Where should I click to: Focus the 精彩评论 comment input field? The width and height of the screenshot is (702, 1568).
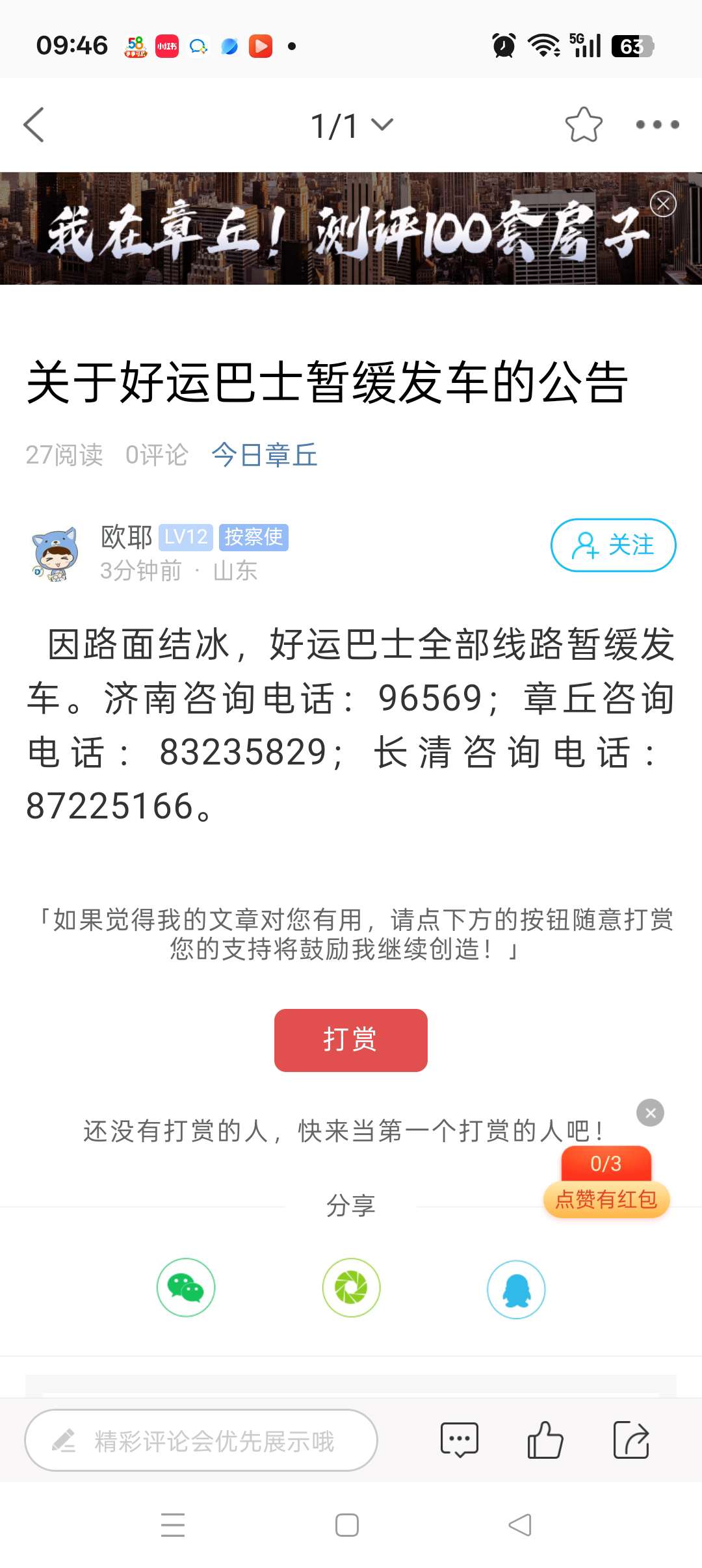[x=201, y=1441]
